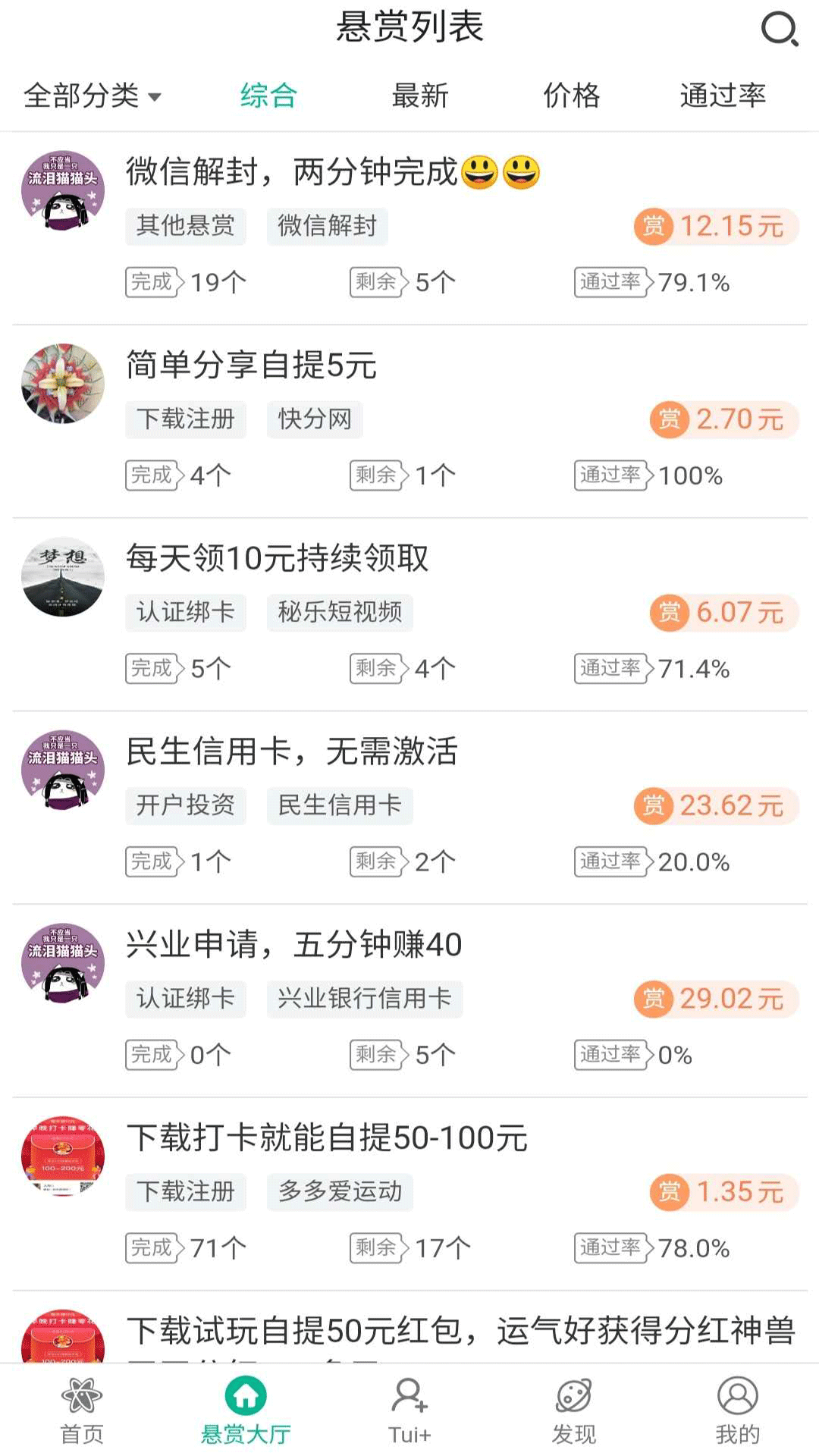
Task: Switch to the 价格 sorting tab
Action: 573,97
